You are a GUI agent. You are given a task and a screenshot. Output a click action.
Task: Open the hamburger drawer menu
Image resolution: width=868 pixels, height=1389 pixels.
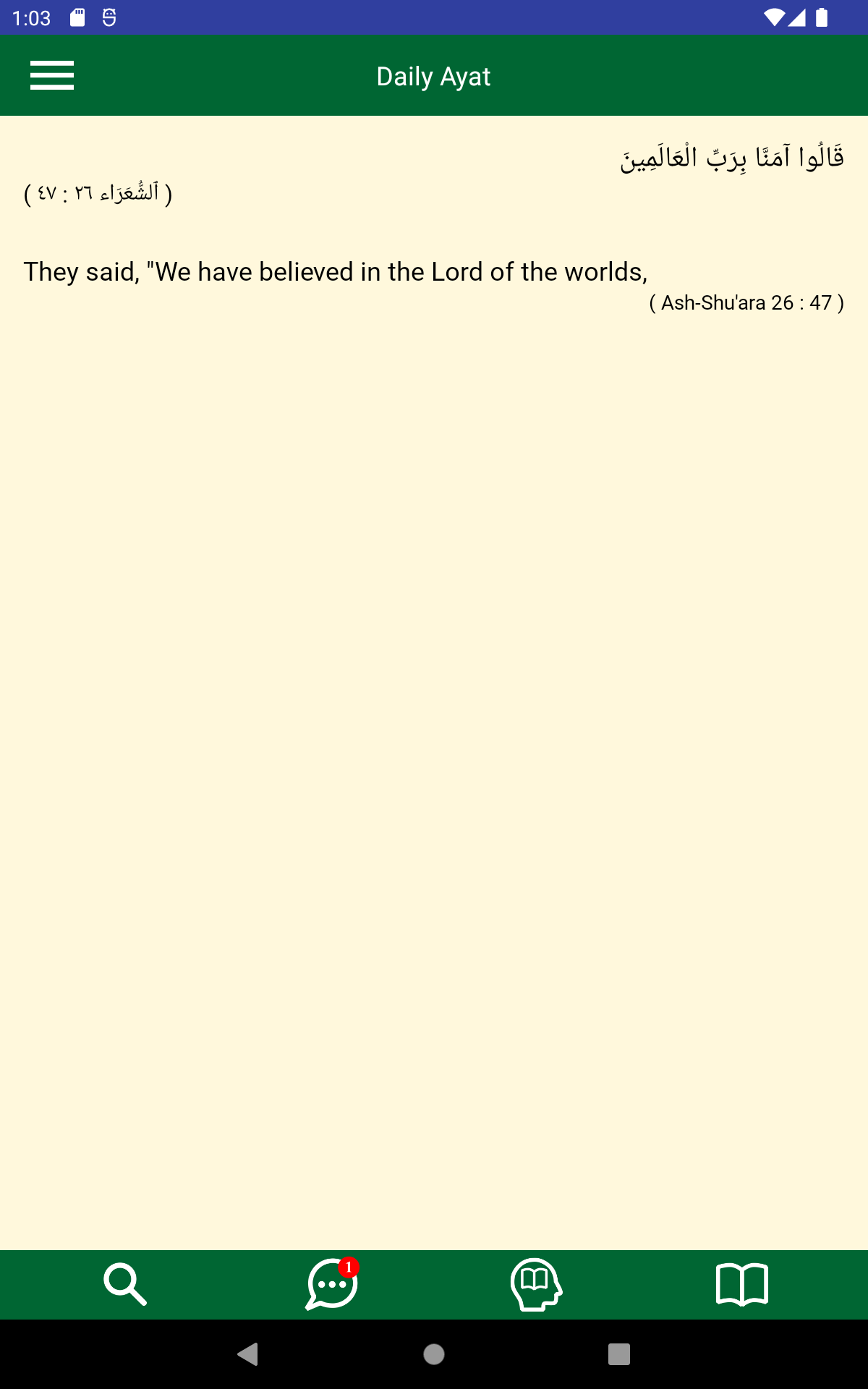52,75
